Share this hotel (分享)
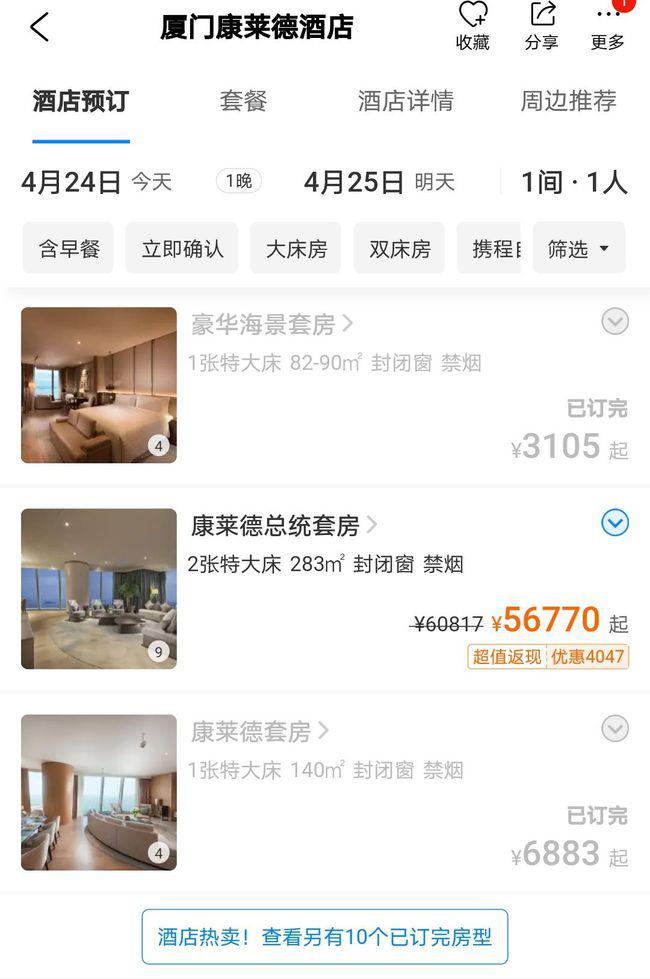The image size is (650, 979). [541, 27]
